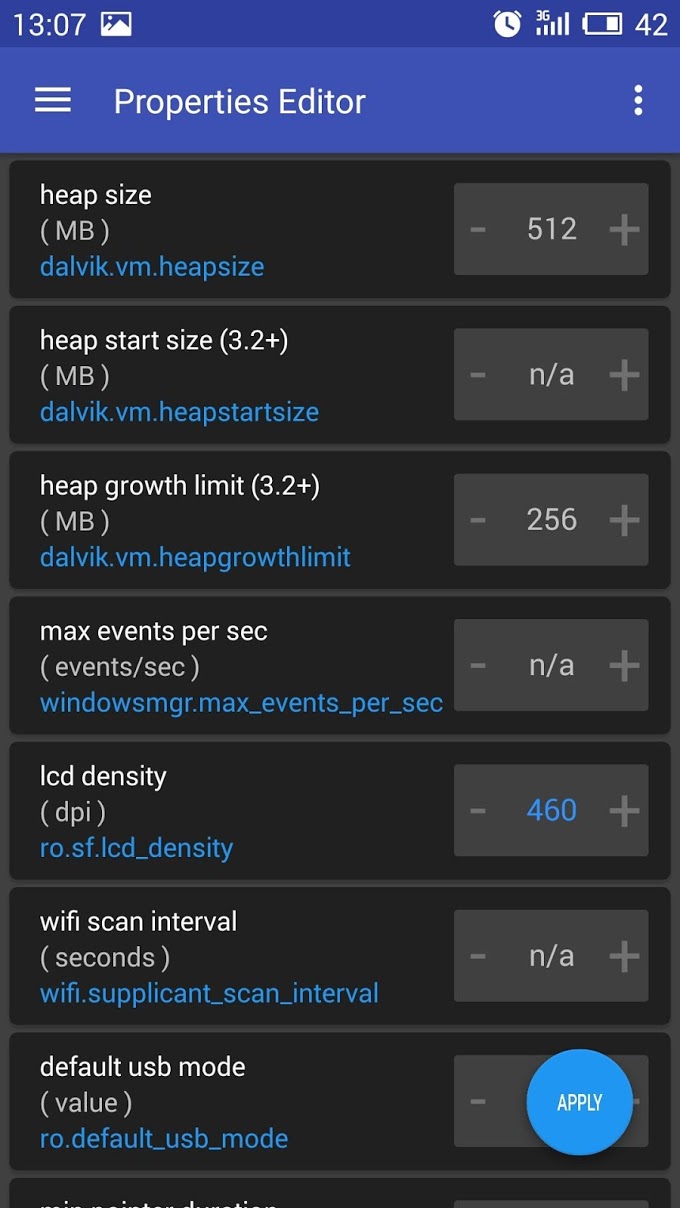This screenshot has height=1208, width=680.
Task: Open the overflow menu in the app bar
Action: pos(638,101)
